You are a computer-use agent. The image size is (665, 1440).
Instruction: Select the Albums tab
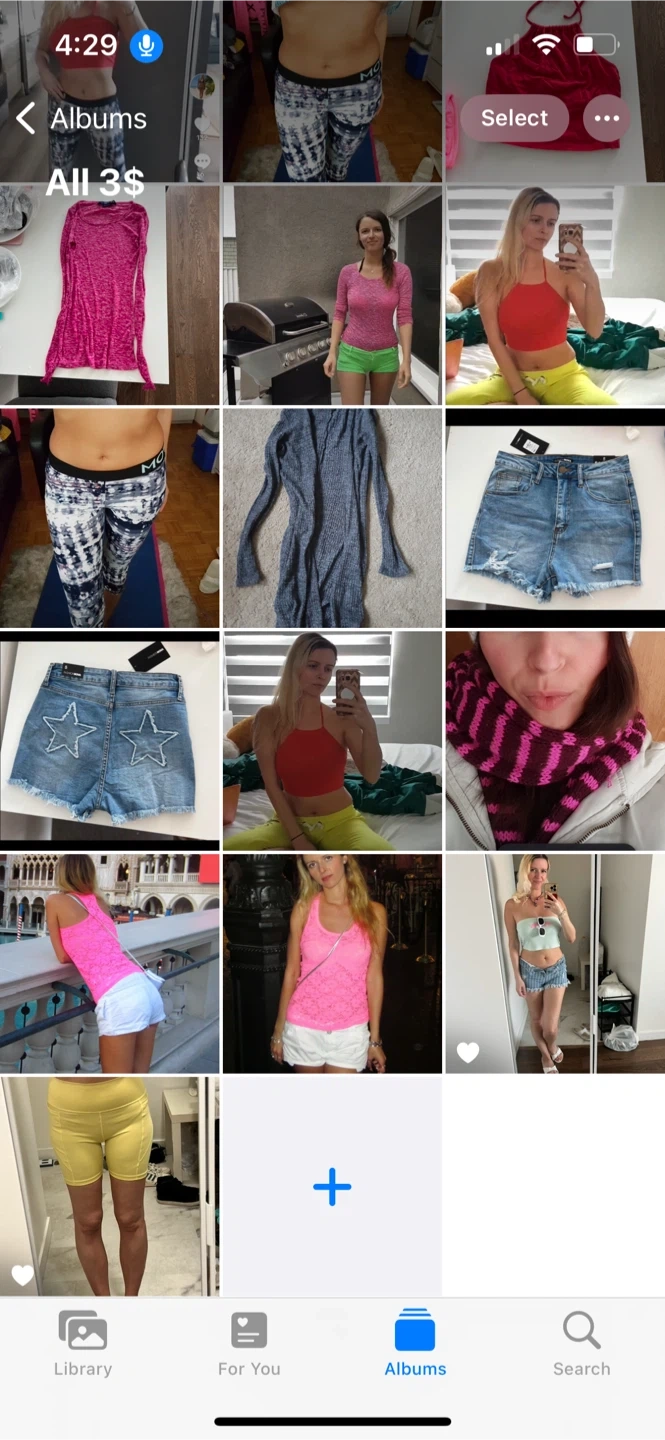(x=415, y=1344)
